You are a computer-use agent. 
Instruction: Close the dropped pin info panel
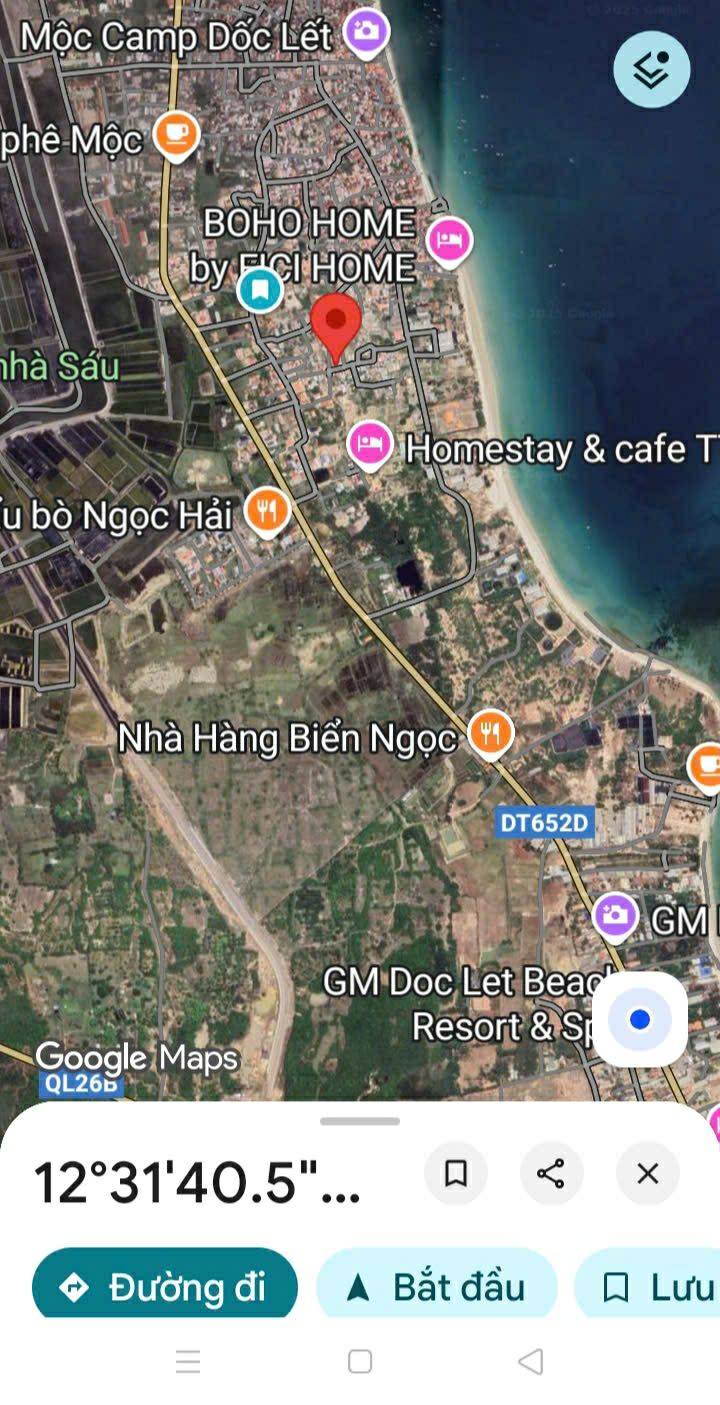[x=648, y=1173]
